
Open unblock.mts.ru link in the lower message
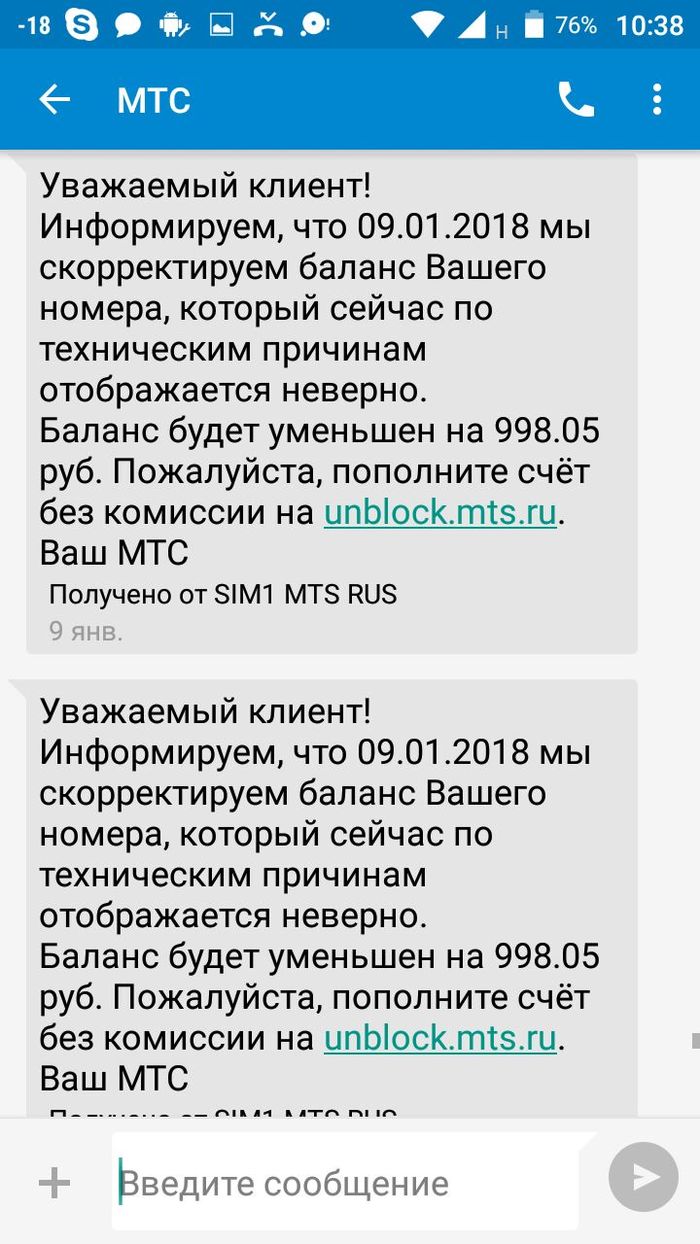click(440, 1038)
